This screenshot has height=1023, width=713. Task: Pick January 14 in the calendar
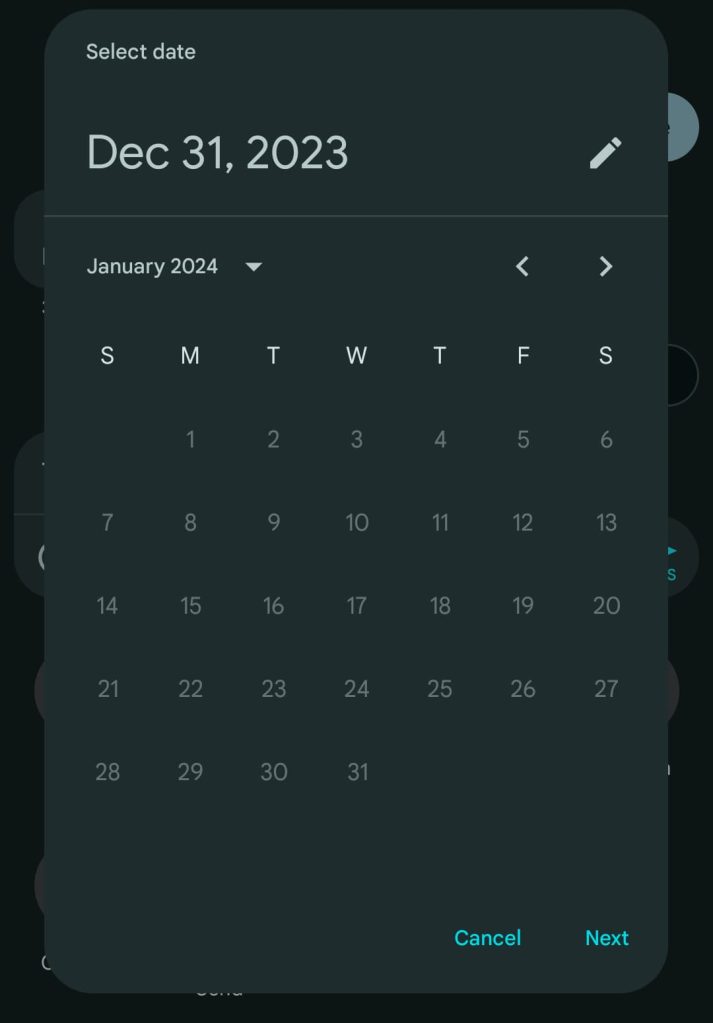[x=107, y=605]
